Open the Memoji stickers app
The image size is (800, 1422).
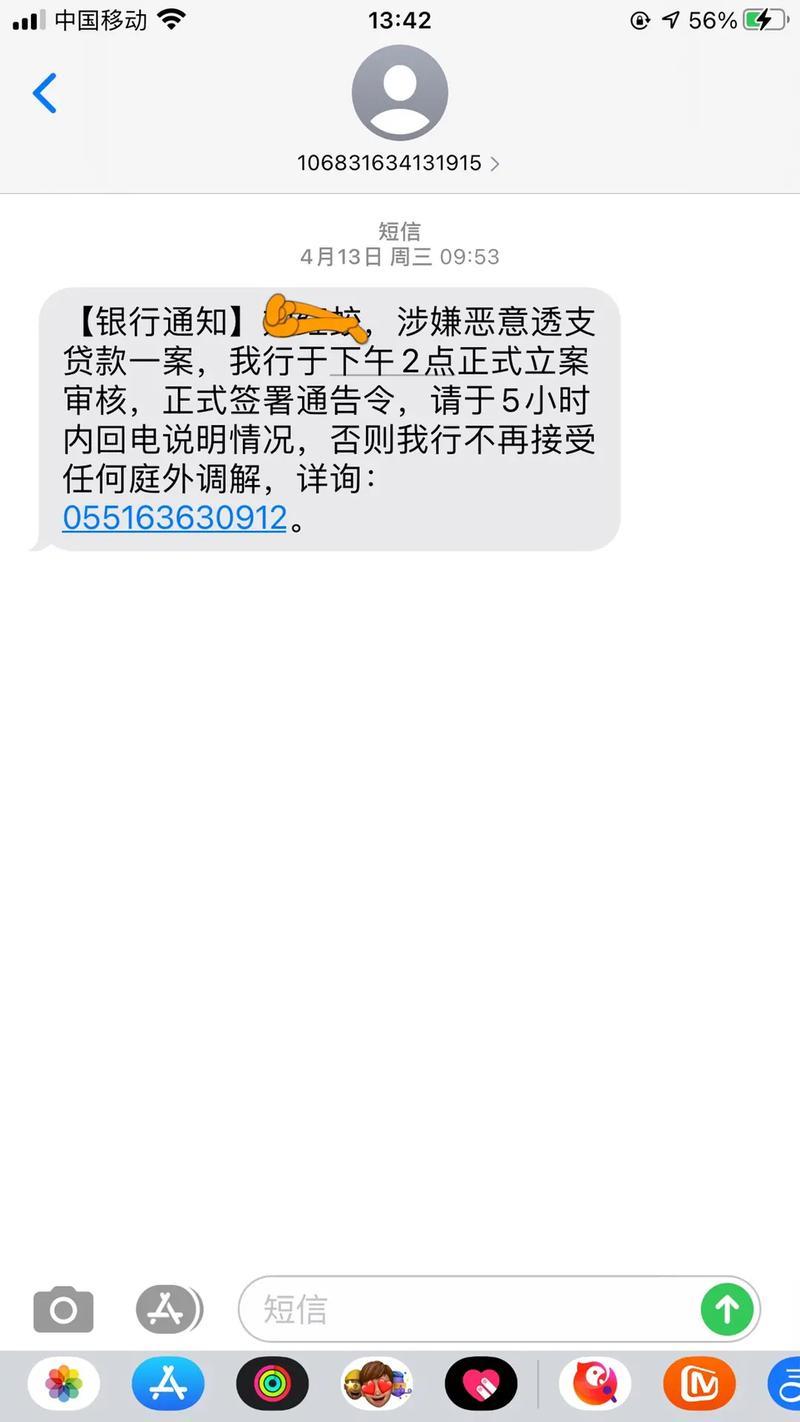click(377, 1385)
